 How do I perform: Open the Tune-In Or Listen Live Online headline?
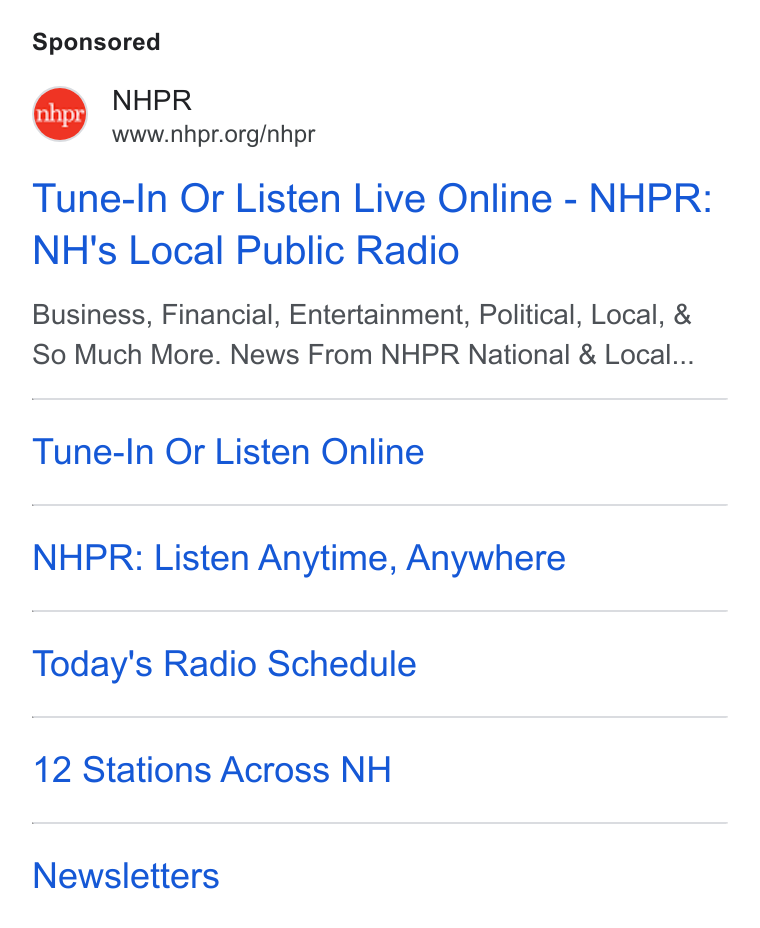372,224
